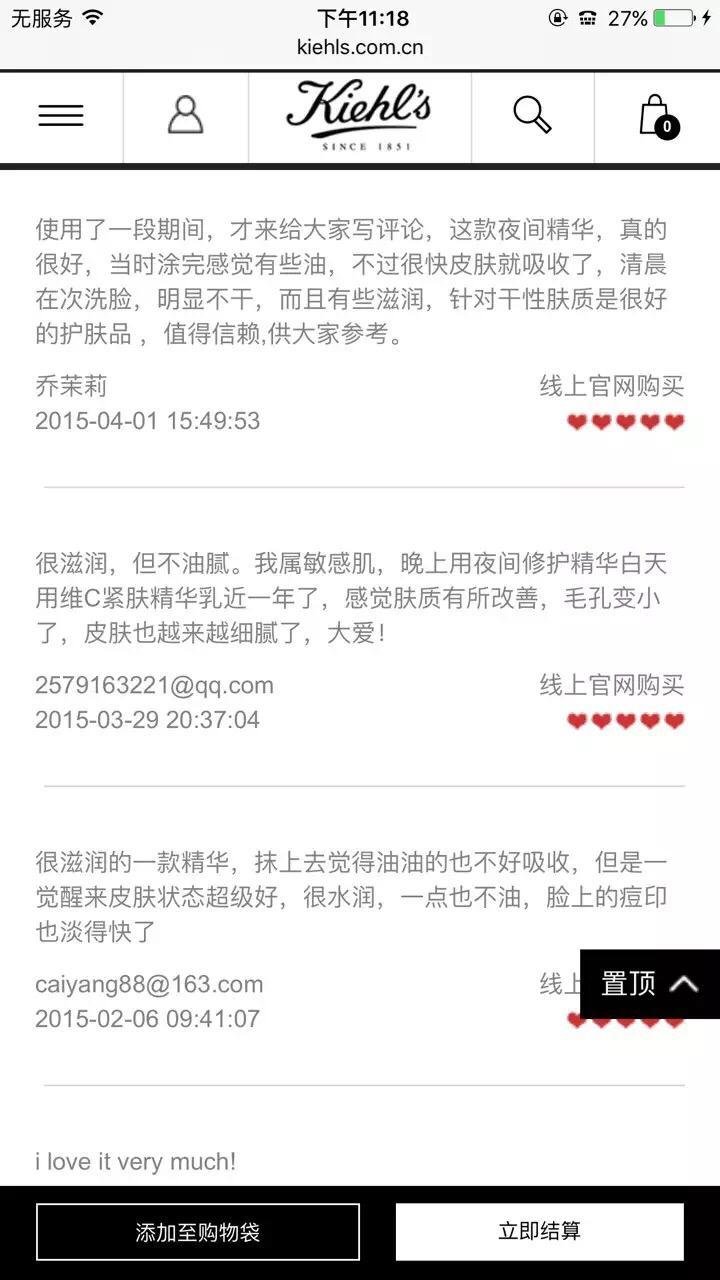
Task: Tap 添加至购物袋 to add to bag
Action: (198, 1232)
